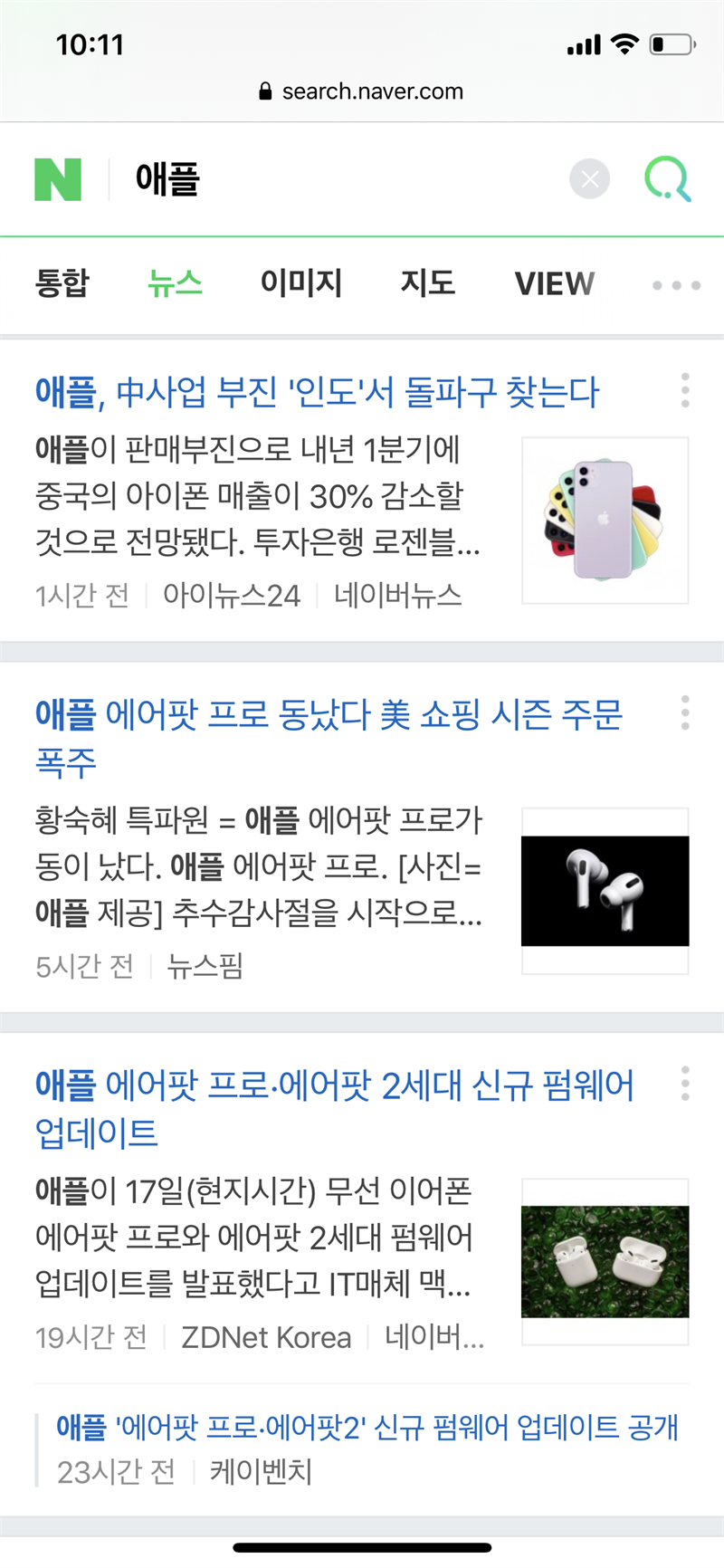Open options menu for 펌웨어 업데이트 article
The image size is (724, 1568).
(x=685, y=1084)
